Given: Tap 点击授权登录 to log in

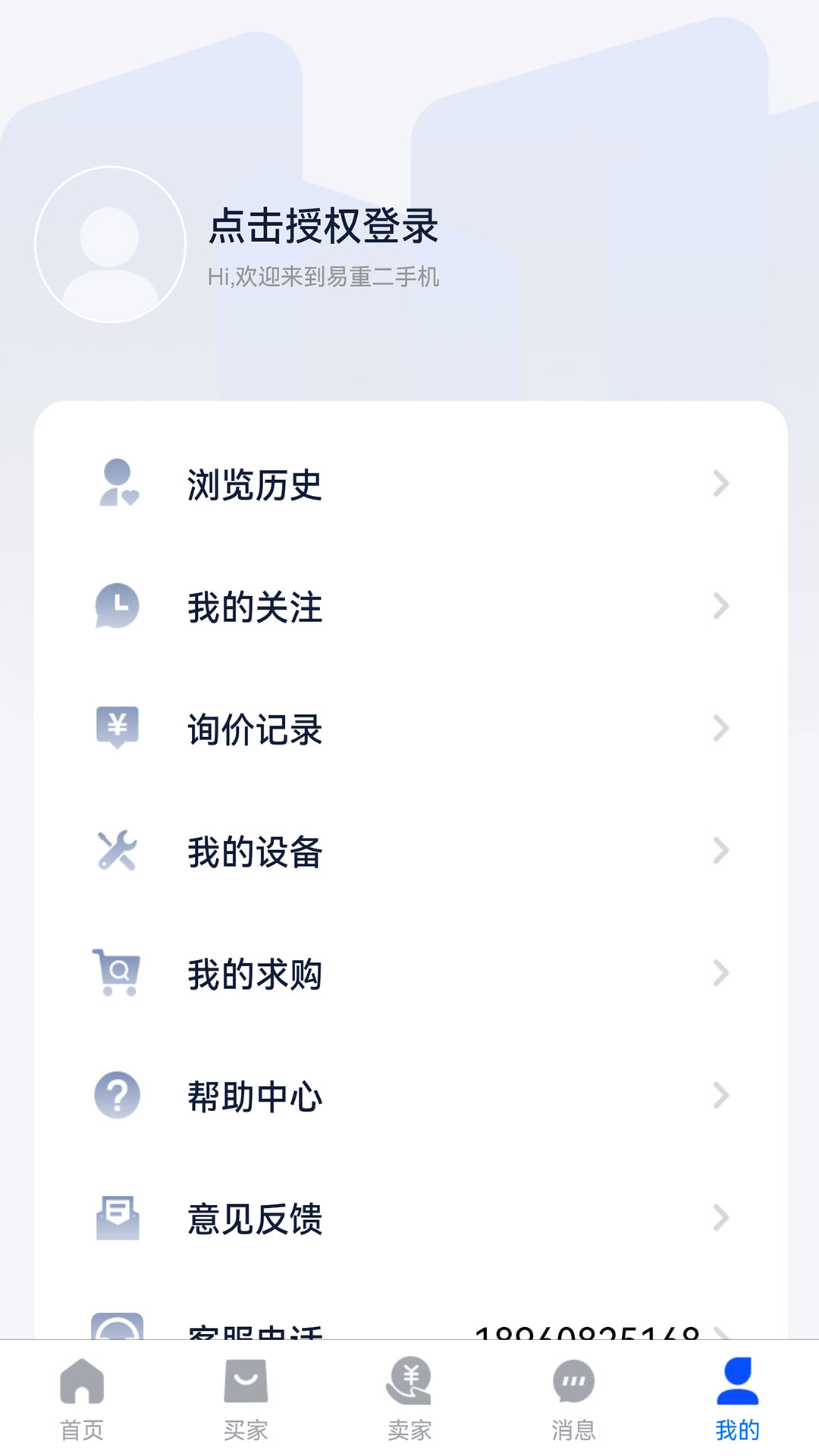Looking at the screenshot, I should (x=324, y=226).
